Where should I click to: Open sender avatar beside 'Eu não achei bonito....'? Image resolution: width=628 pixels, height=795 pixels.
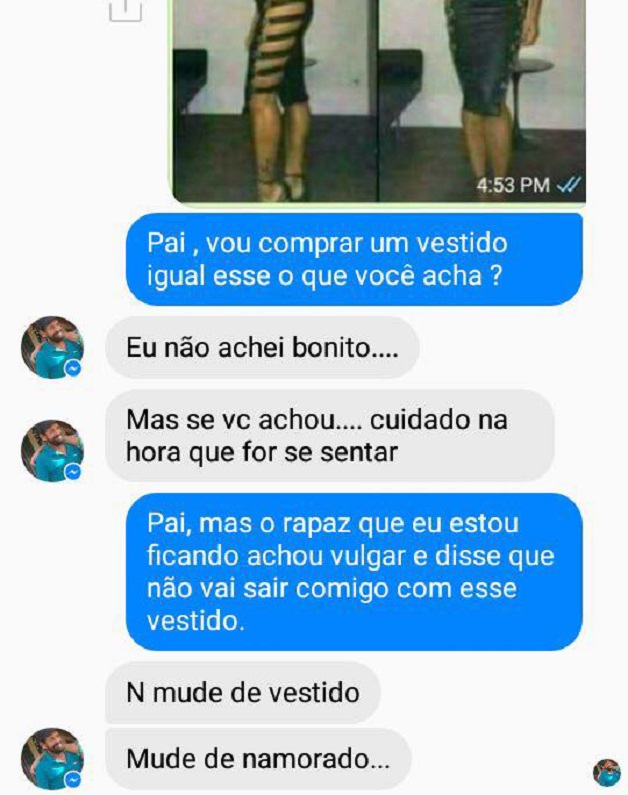(52, 347)
